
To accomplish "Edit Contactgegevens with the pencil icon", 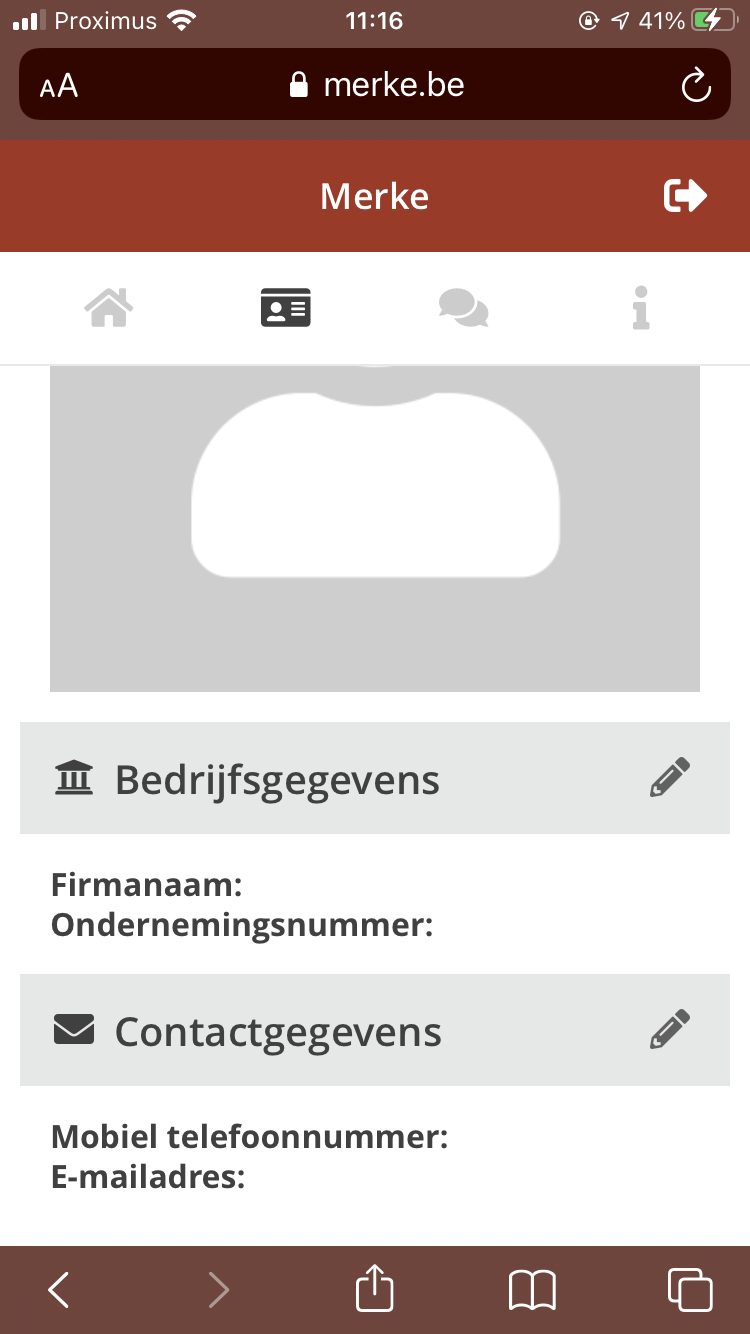I will pos(670,1029).
